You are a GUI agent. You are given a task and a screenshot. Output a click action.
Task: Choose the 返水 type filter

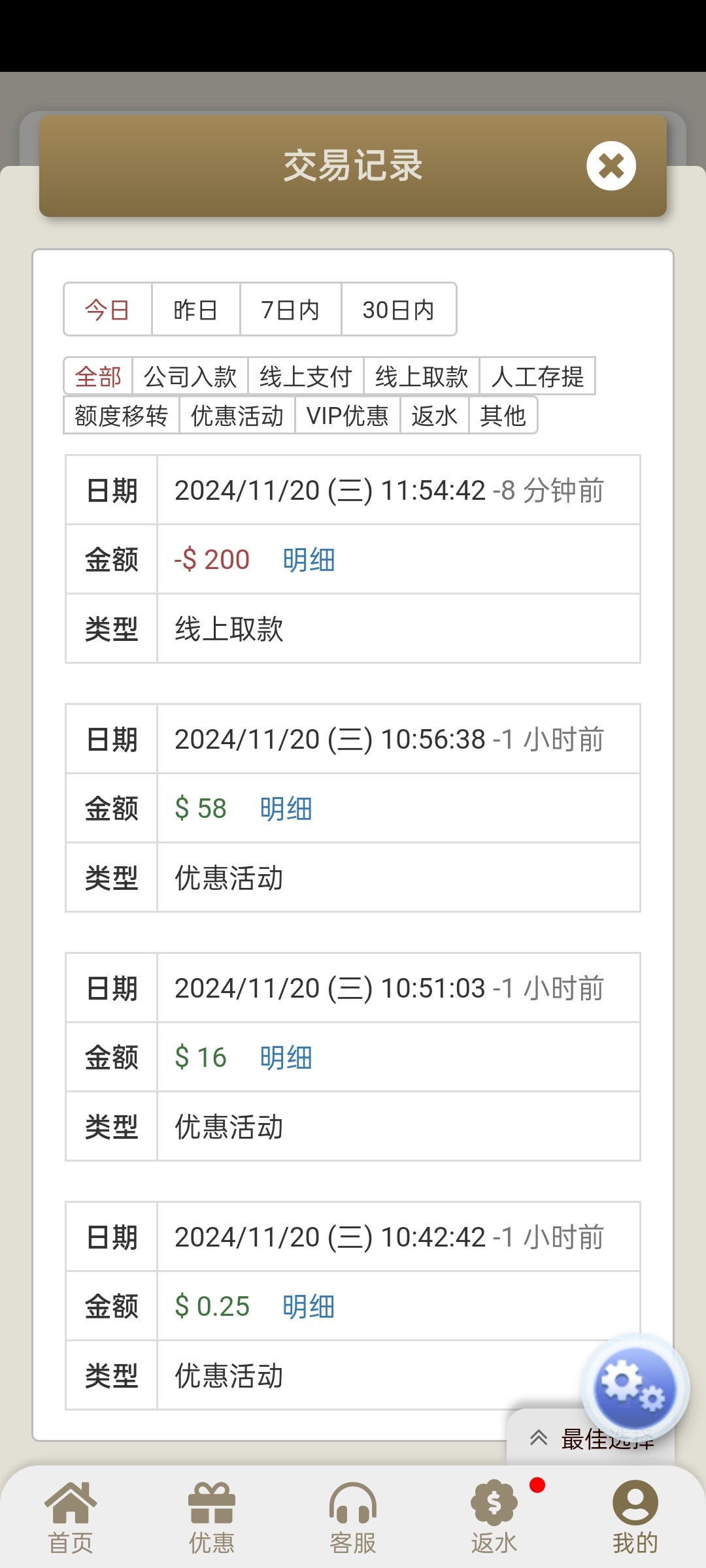coord(435,416)
